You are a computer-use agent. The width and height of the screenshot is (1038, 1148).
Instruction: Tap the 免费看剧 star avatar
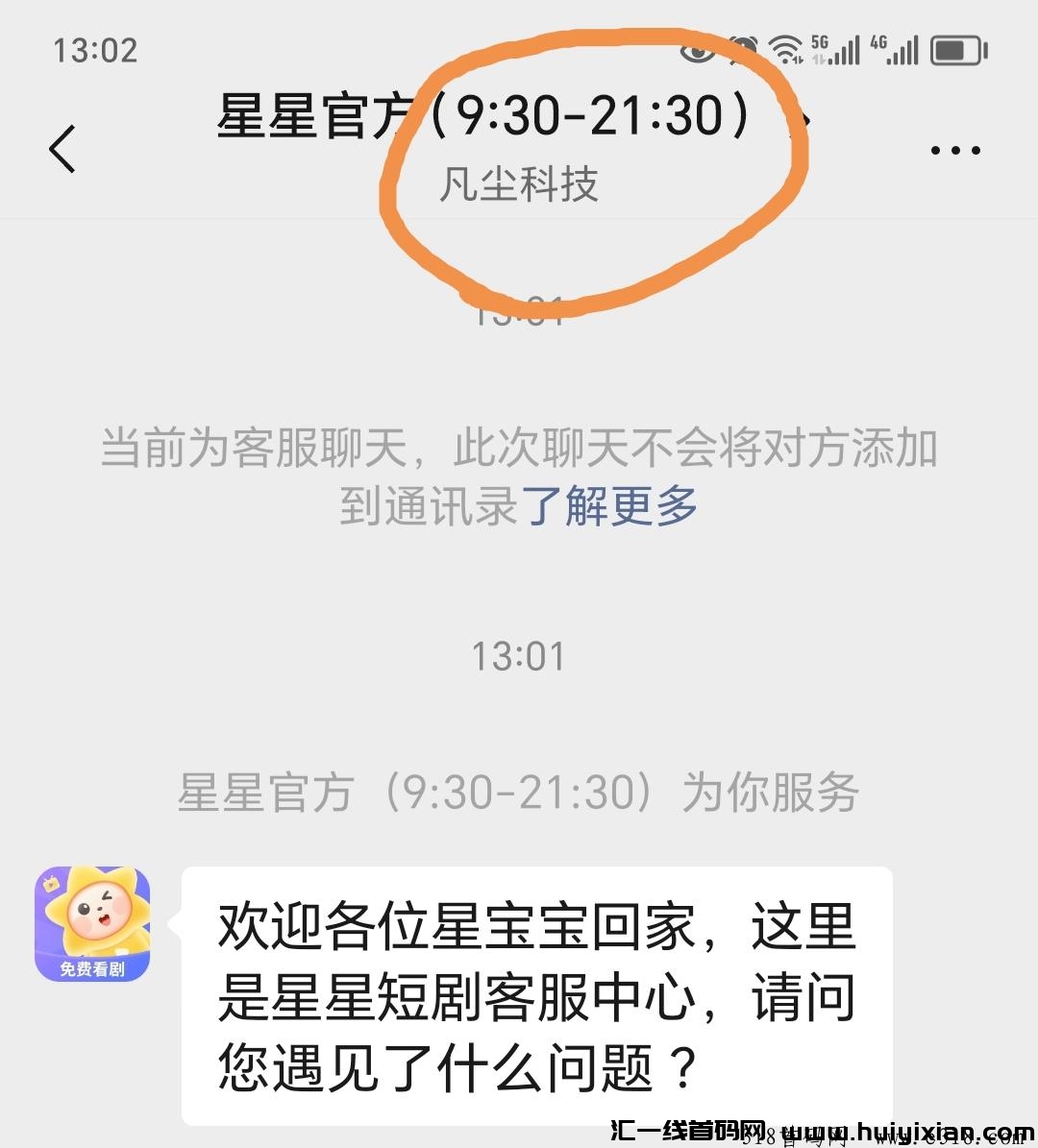click(92, 923)
